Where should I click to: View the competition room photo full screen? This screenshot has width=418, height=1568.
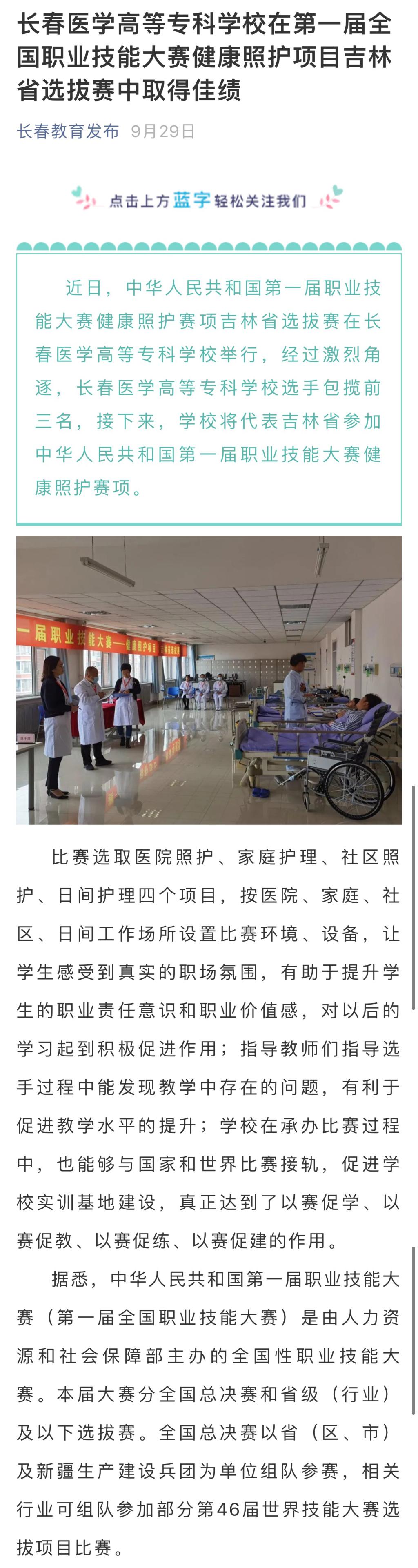coord(209,680)
